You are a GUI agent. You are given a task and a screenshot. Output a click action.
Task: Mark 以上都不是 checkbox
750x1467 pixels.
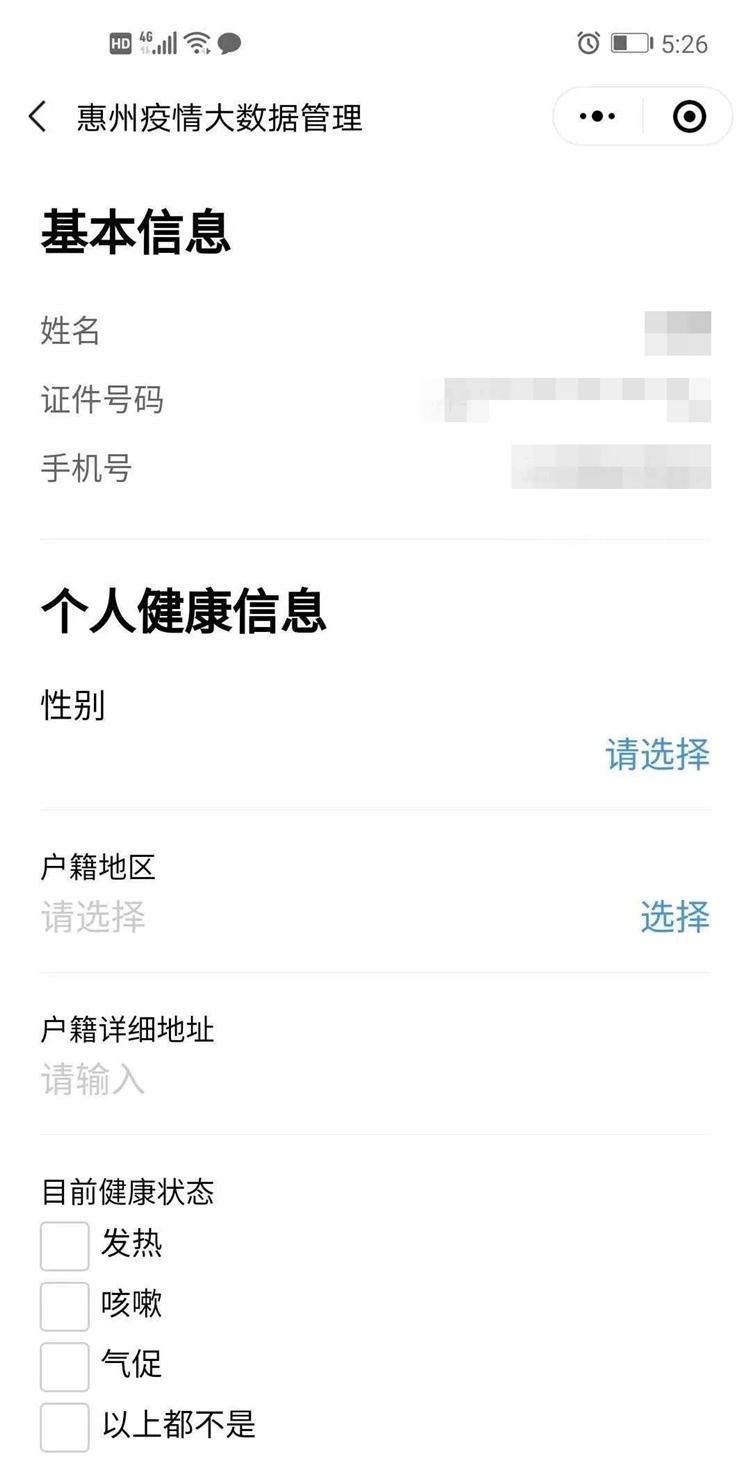(x=65, y=1426)
